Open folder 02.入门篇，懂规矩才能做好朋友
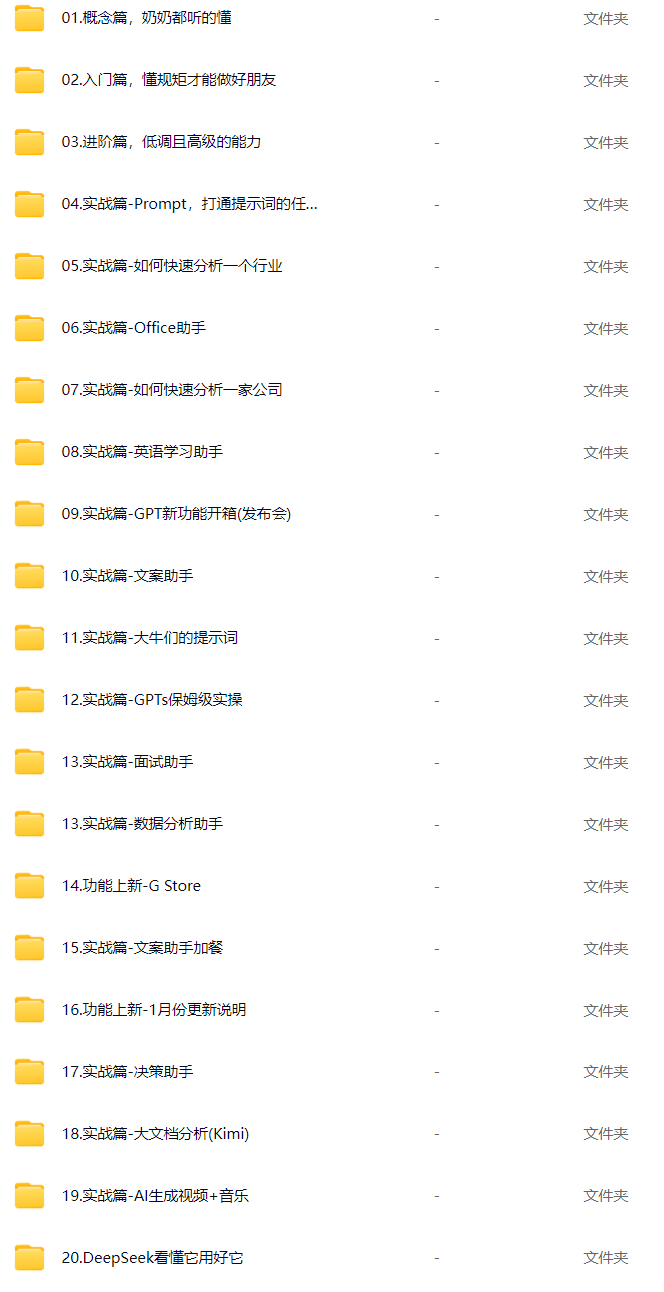The image size is (664, 1292). (168, 80)
